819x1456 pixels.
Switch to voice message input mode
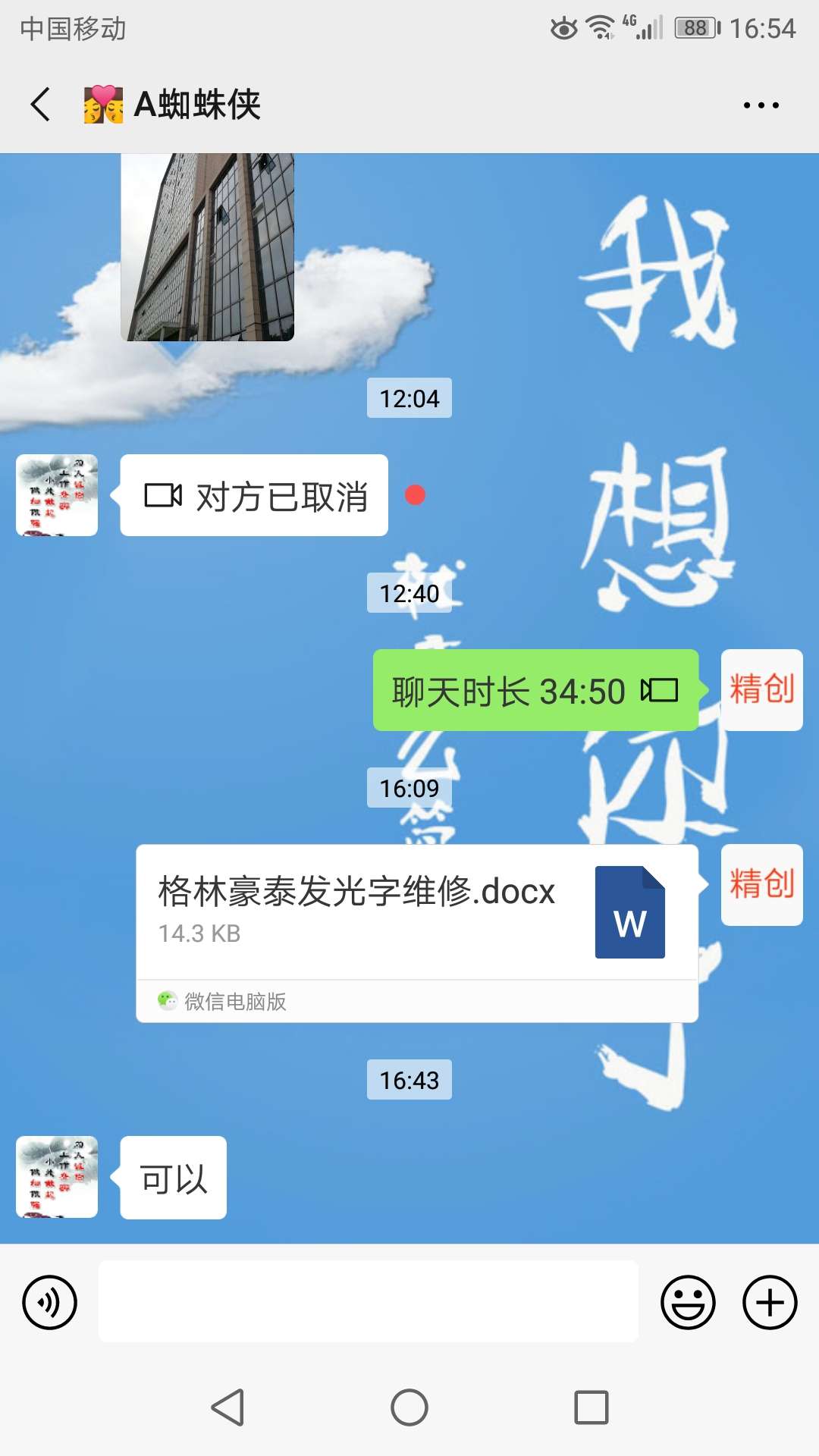(50, 1301)
